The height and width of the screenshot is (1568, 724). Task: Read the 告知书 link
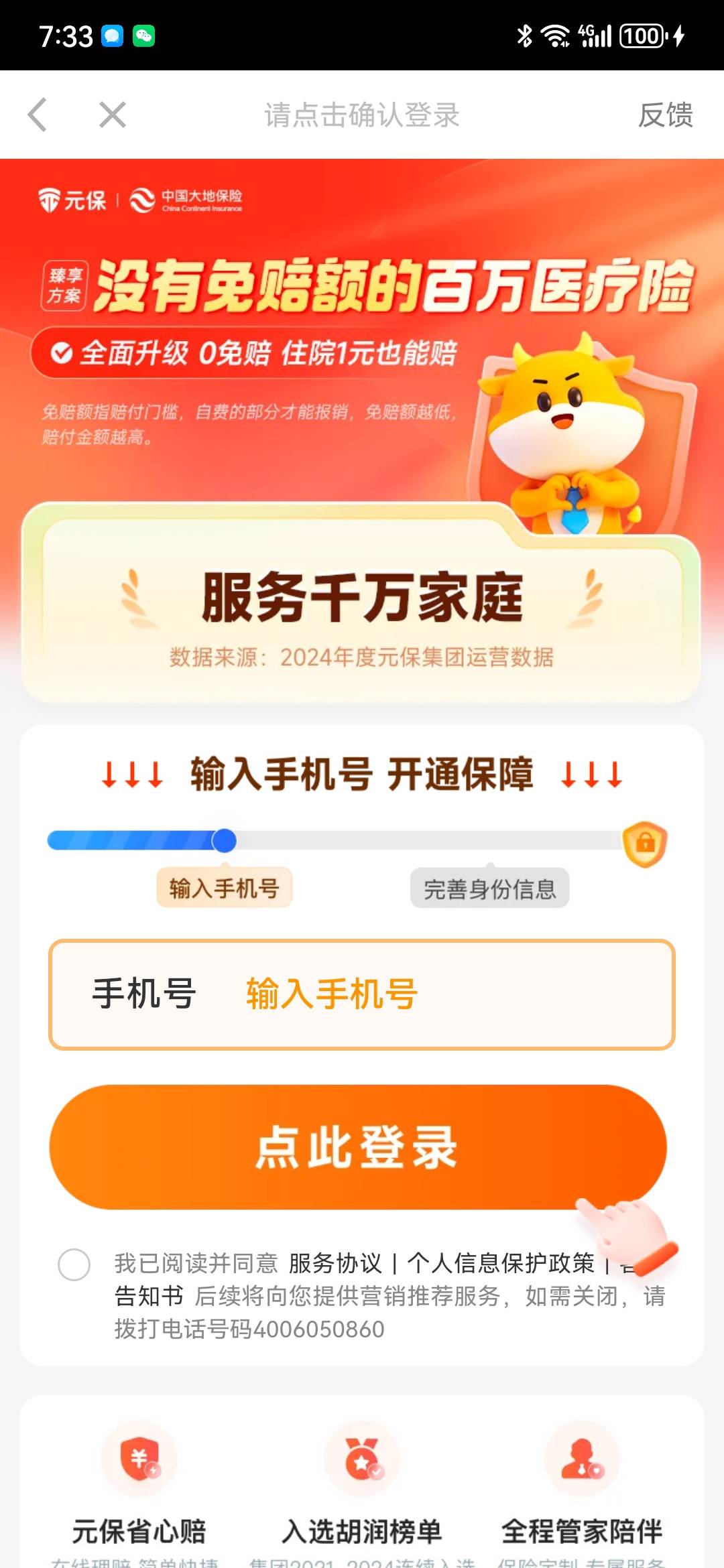click(149, 1296)
